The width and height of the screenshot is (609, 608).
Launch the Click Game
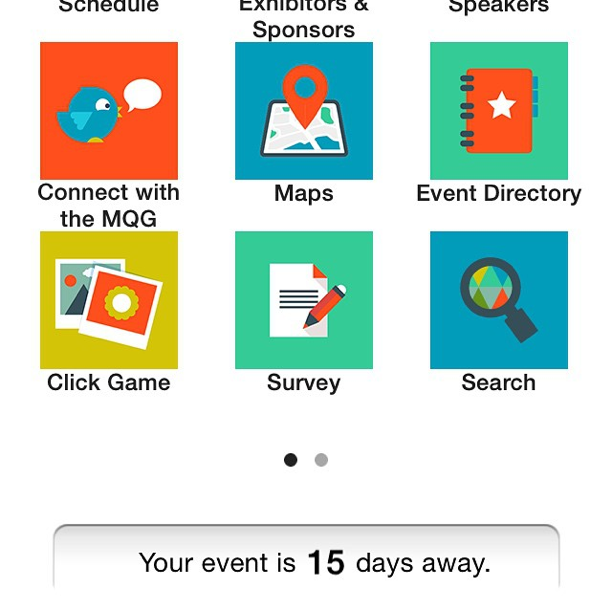pos(109,300)
